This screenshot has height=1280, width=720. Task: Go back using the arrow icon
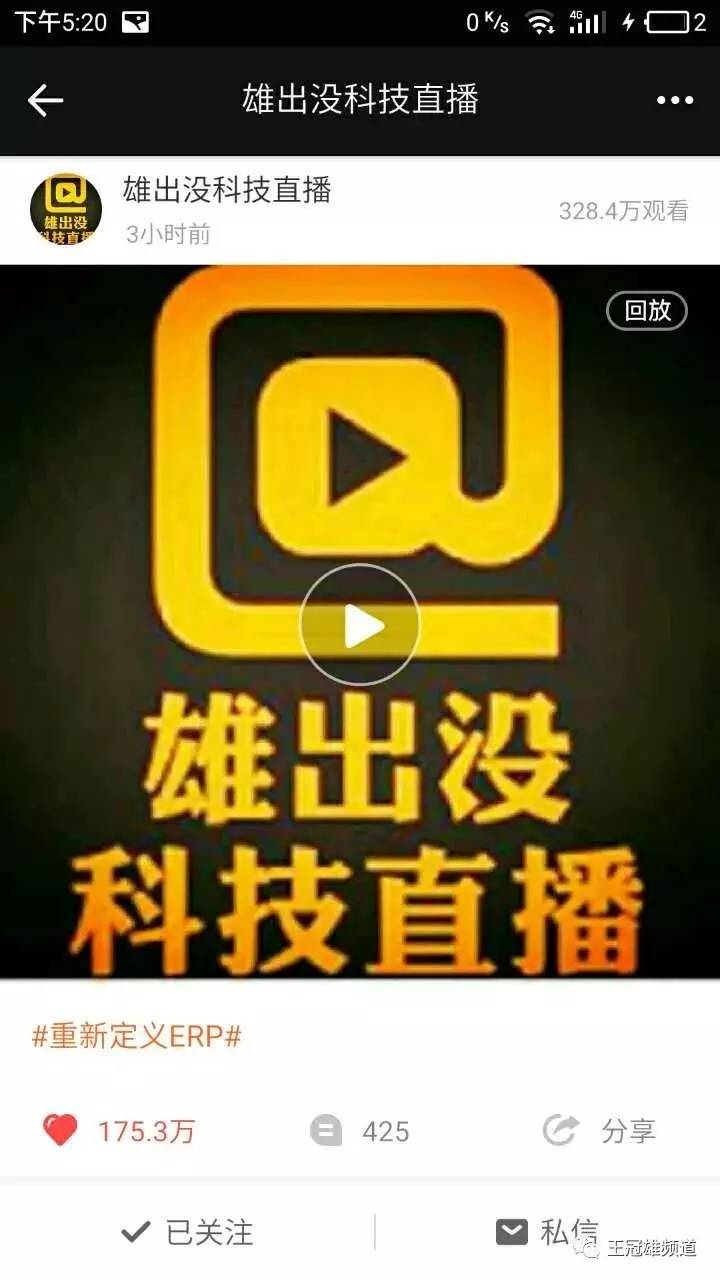(45, 100)
